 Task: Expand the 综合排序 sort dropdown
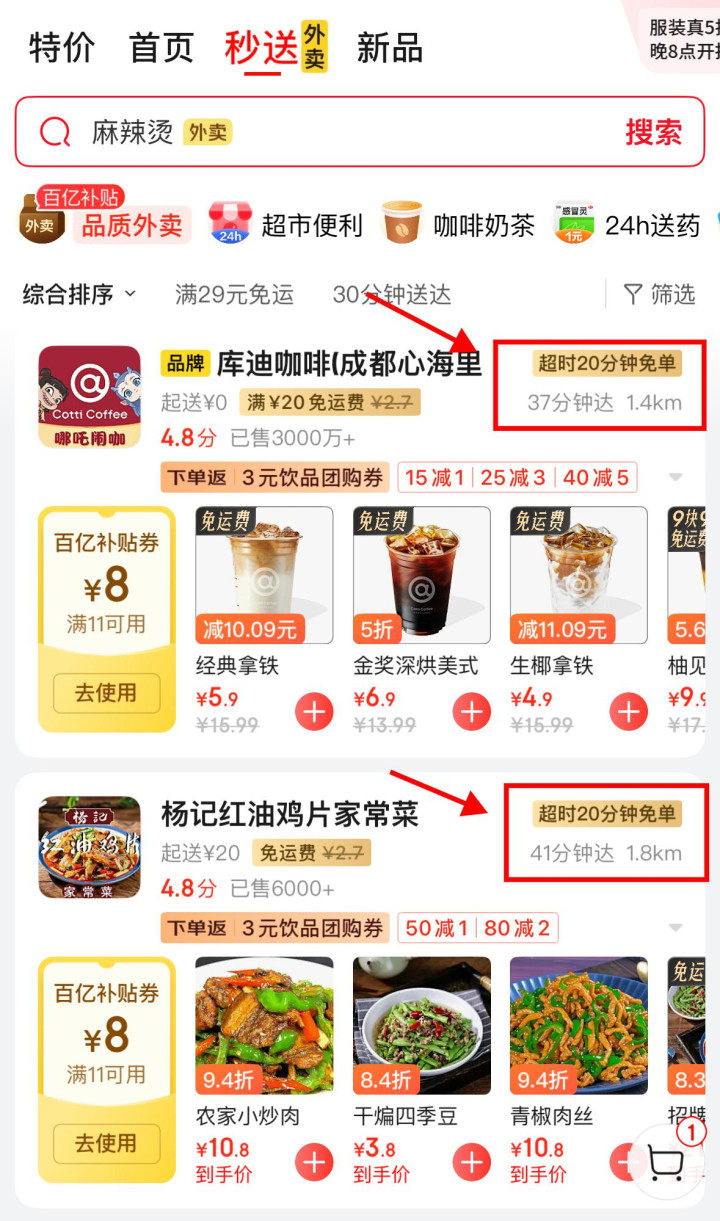coord(79,294)
